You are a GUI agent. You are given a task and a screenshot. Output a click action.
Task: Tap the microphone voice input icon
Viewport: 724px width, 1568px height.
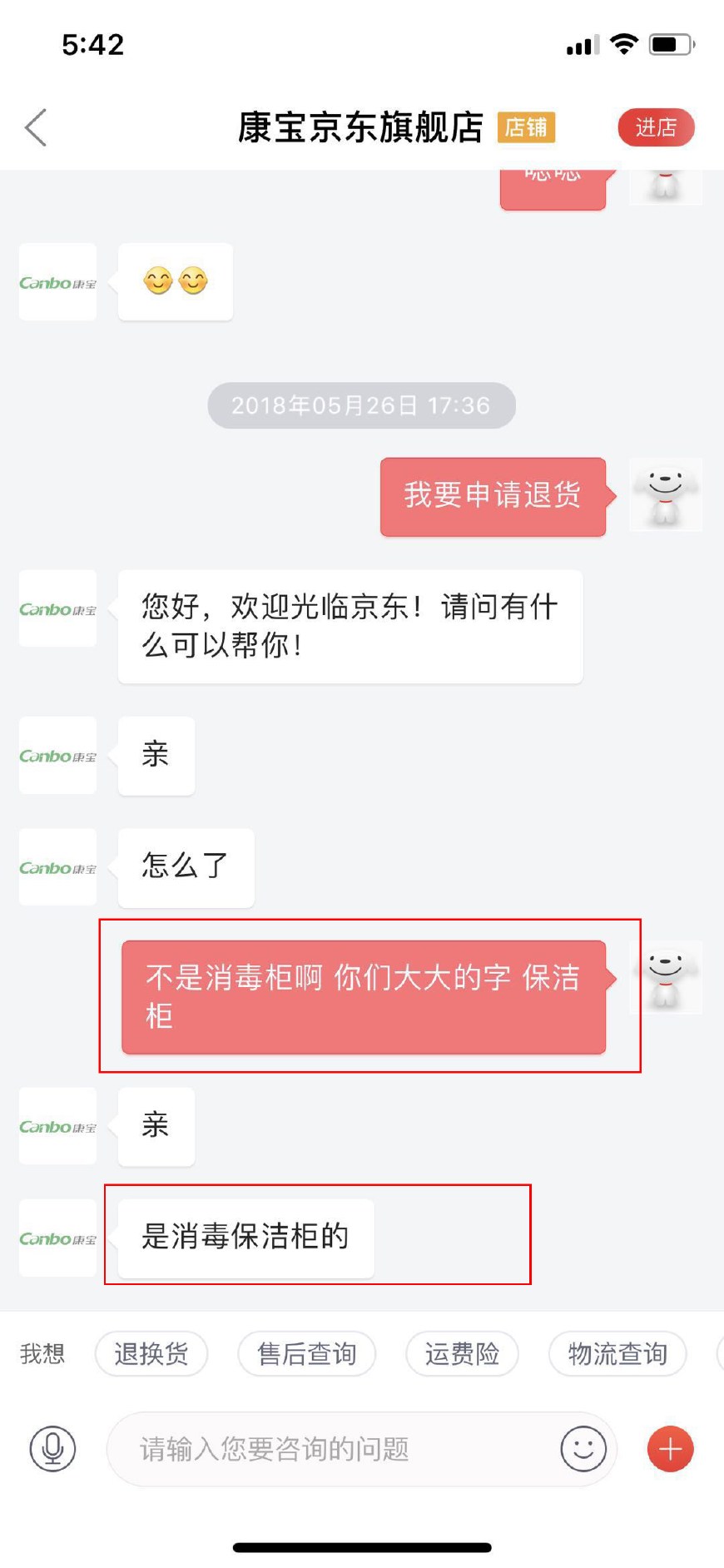pos(52,1448)
